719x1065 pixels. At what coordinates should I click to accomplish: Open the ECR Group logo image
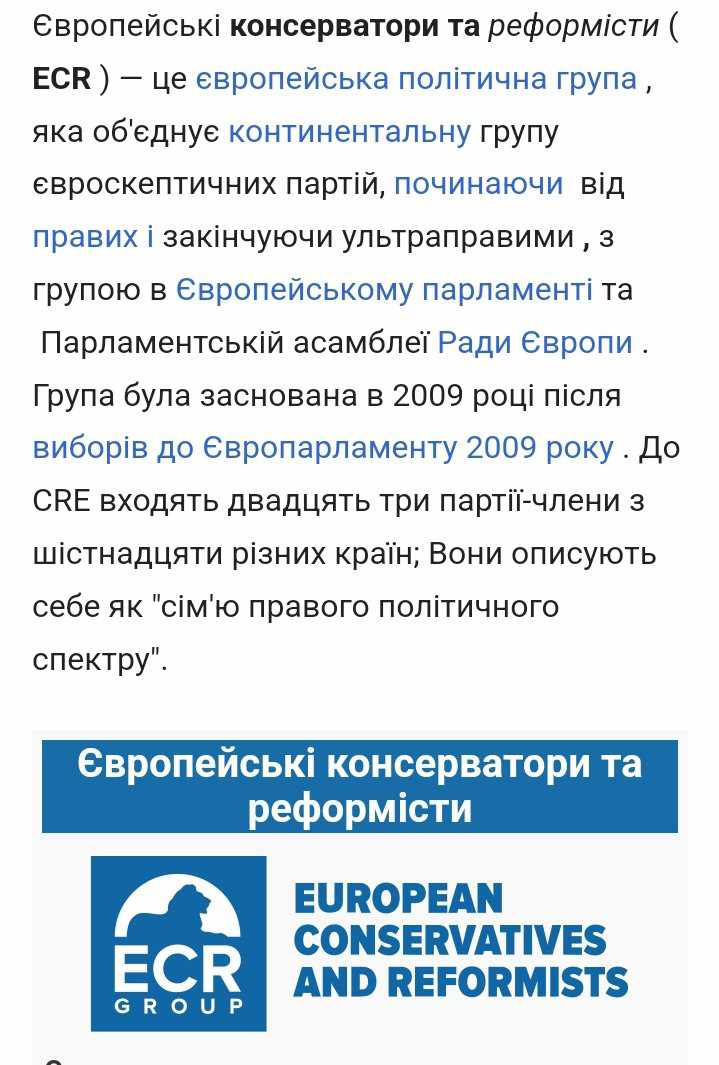coord(359,943)
